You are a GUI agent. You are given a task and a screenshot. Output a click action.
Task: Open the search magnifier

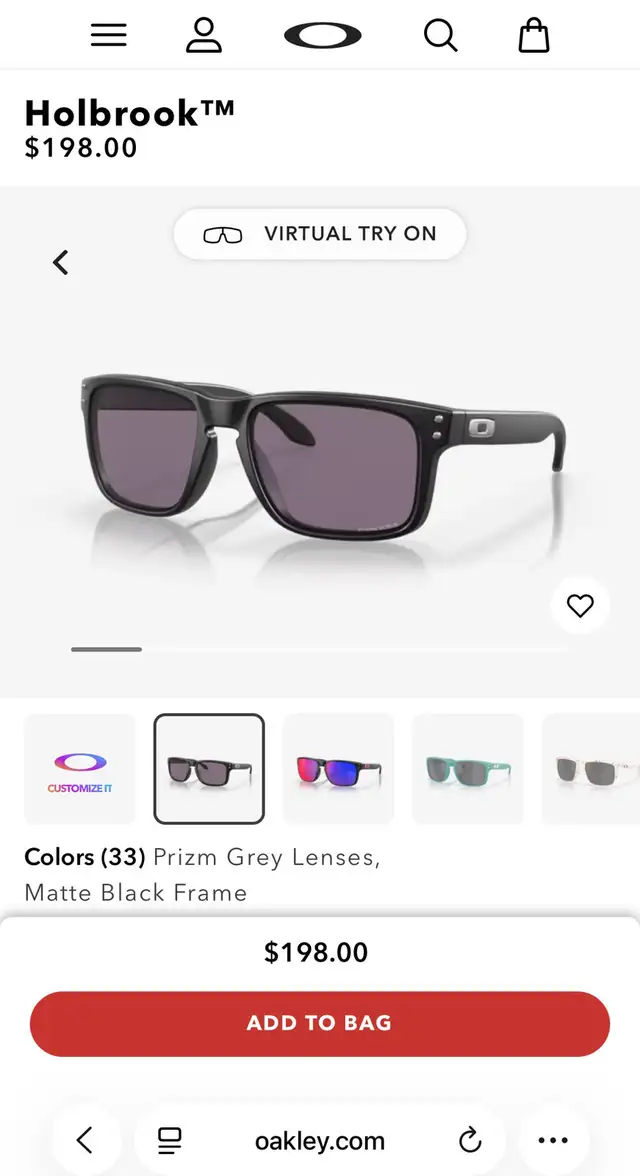[x=440, y=35]
